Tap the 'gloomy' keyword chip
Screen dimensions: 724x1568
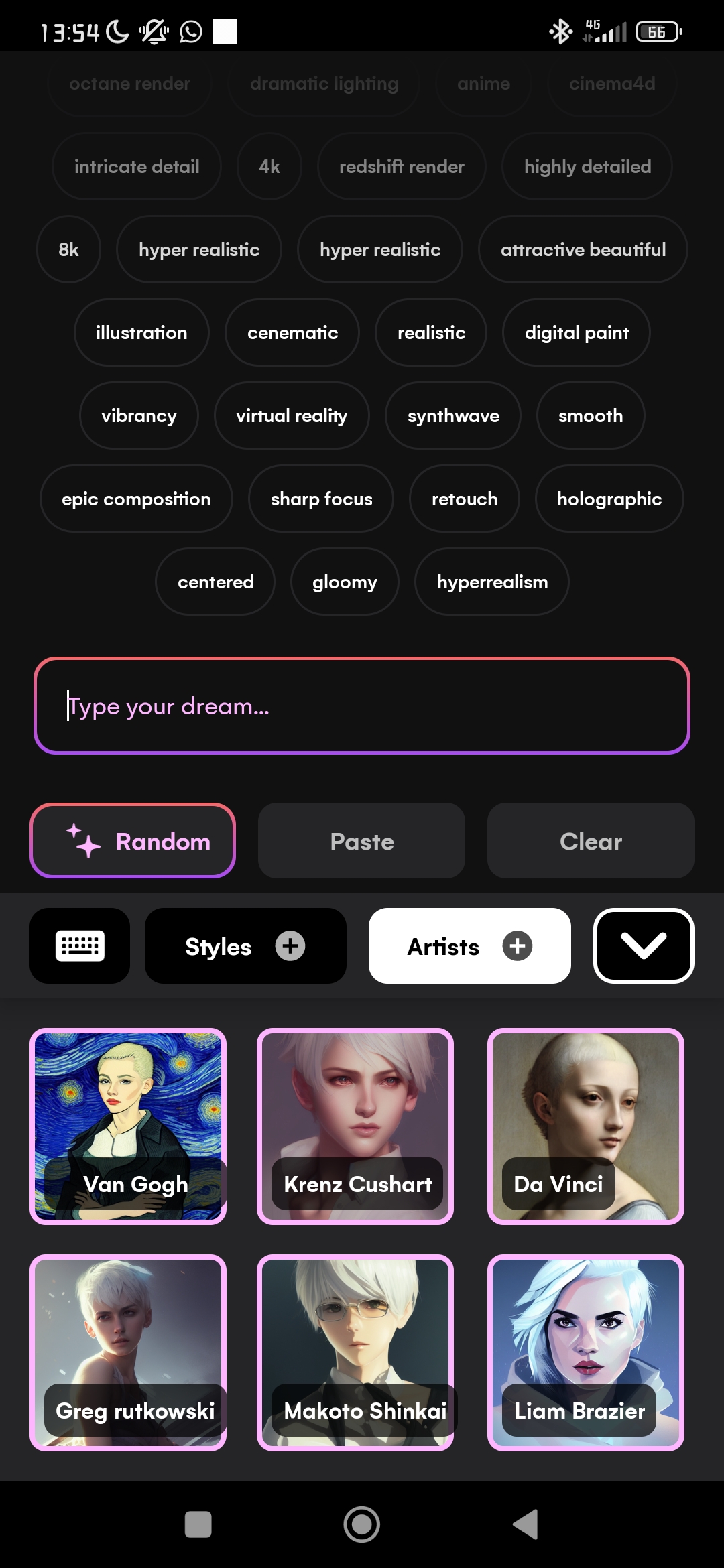pos(345,582)
